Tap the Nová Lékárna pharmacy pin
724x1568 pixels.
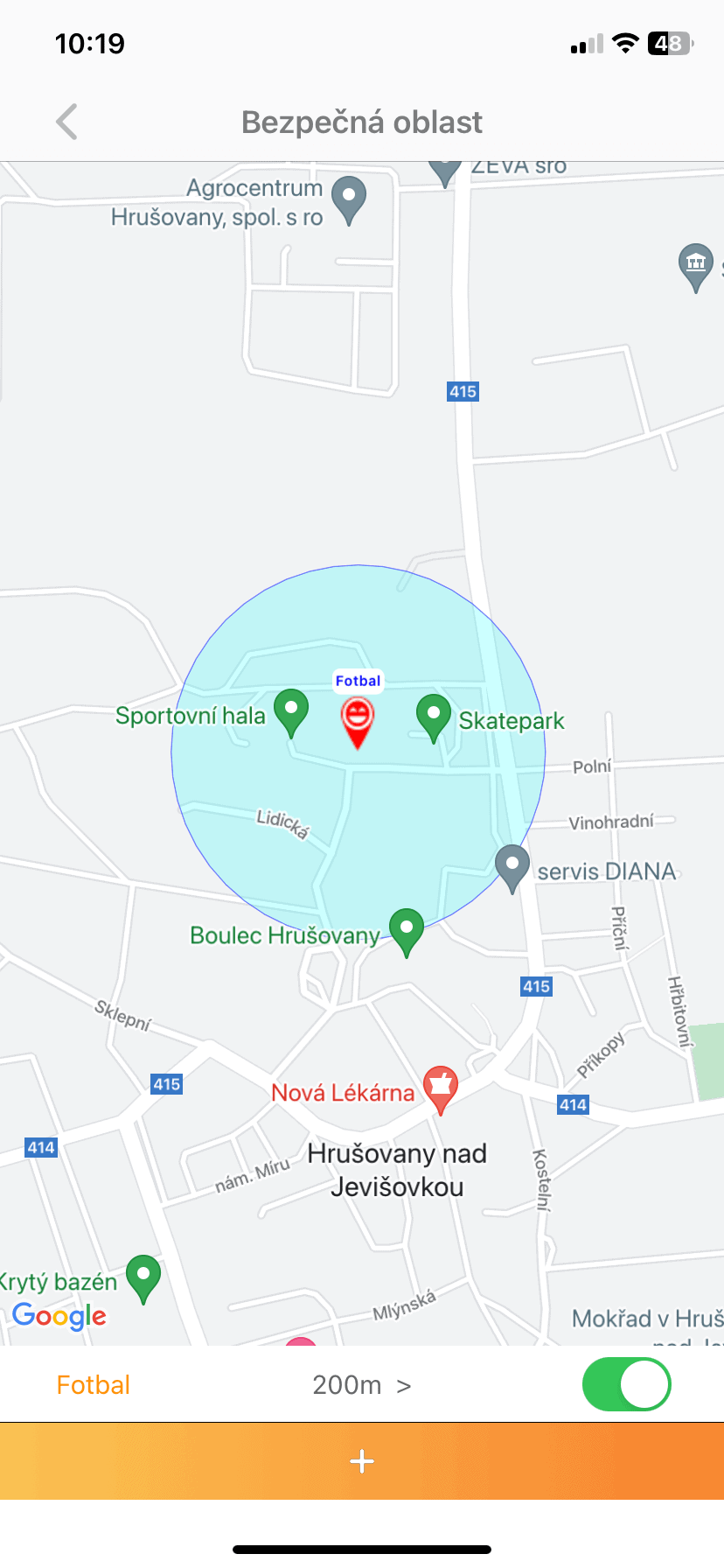click(441, 1090)
